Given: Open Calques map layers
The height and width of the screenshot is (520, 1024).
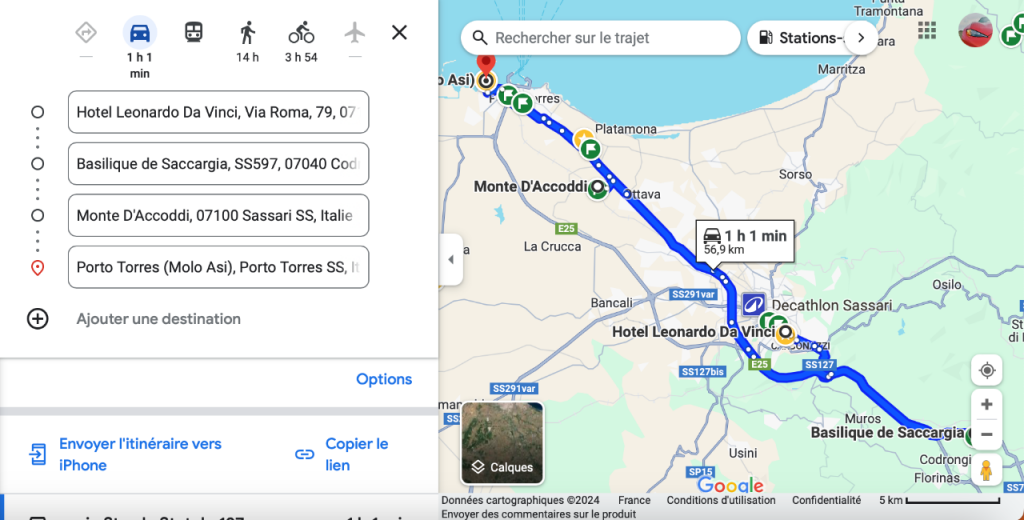Looking at the screenshot, I should pyautogui.click(x=502, y=442).
